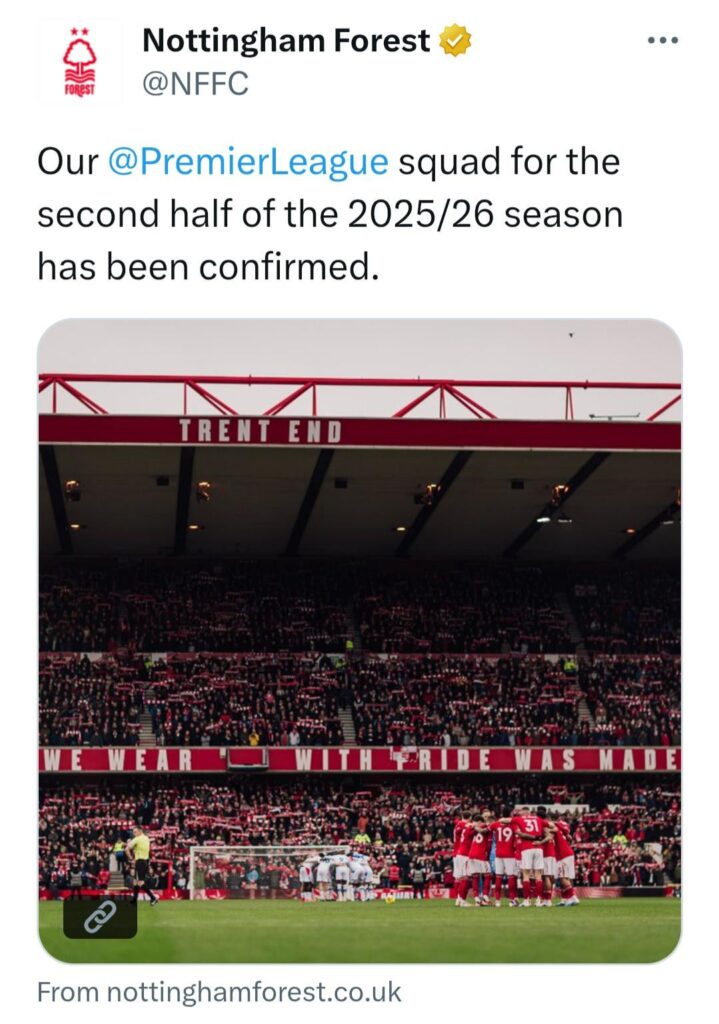This screenshot has height=1024, width=719.
Task: Follow the nottinghamforest.co.uk source link
Action: pos(219,992)
